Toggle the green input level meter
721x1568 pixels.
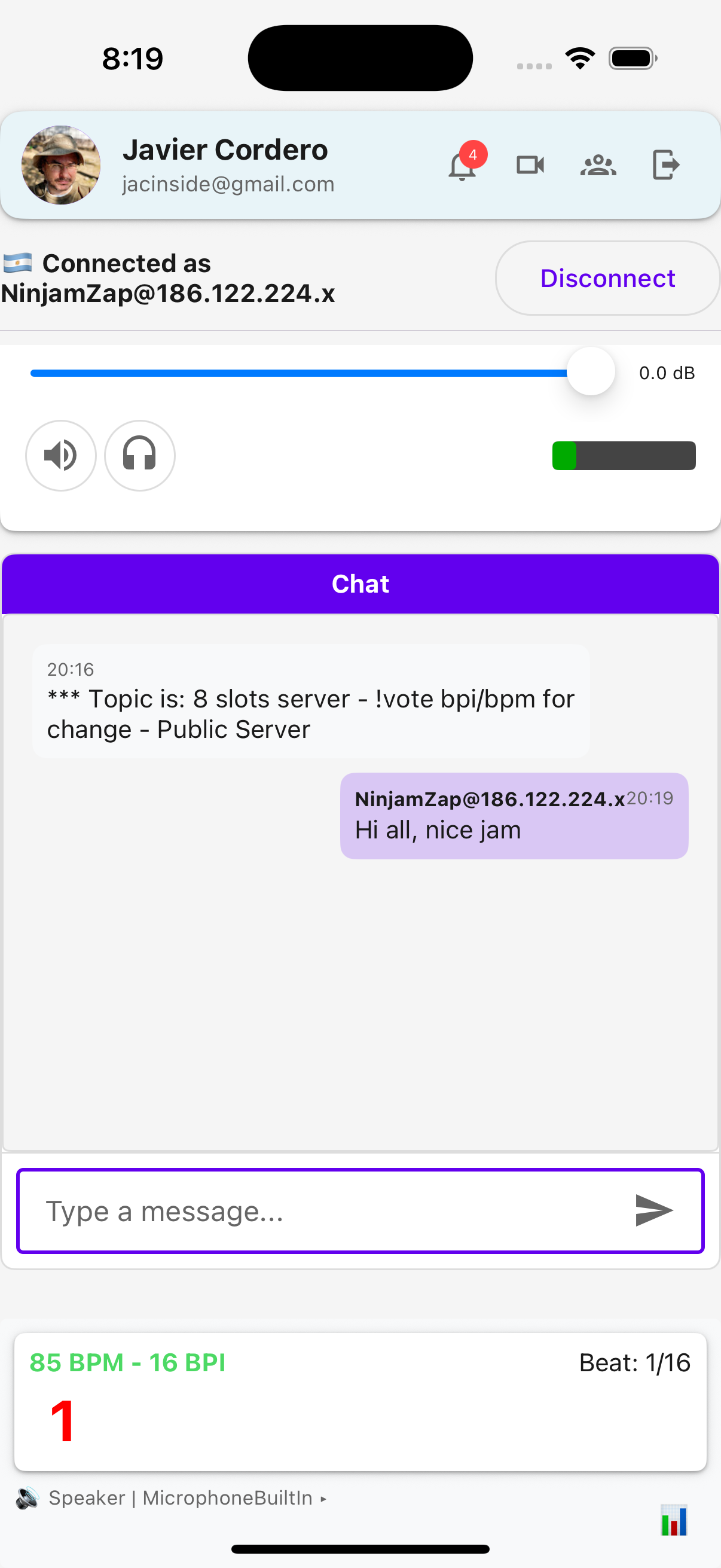624,455
